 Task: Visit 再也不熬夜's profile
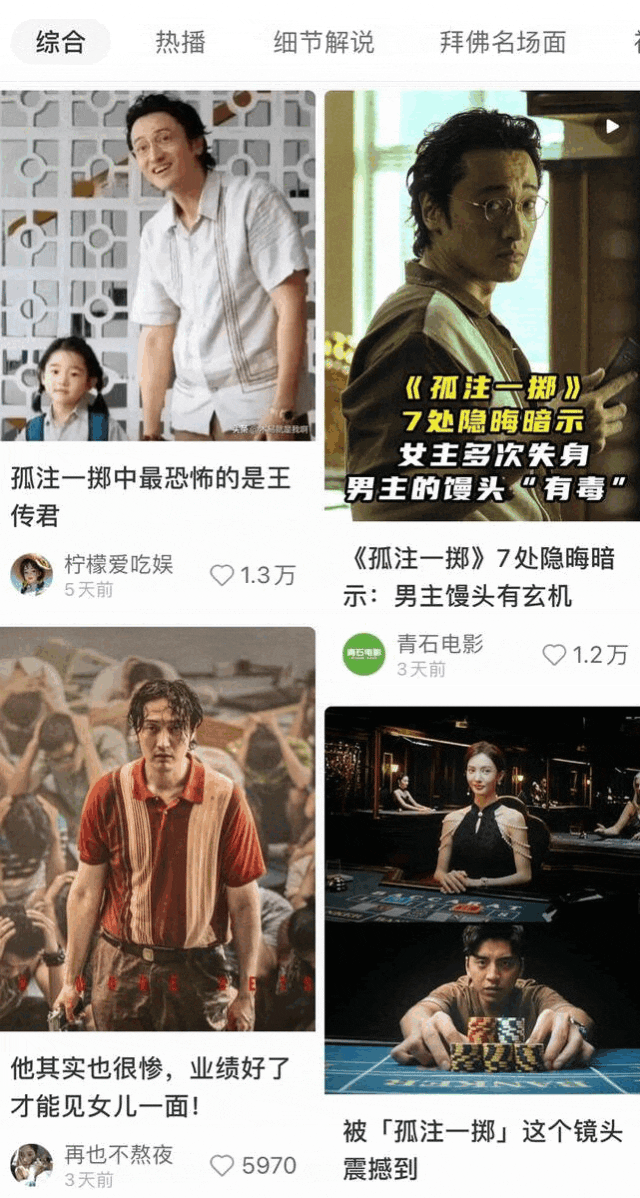click(x=31, y=1165)
